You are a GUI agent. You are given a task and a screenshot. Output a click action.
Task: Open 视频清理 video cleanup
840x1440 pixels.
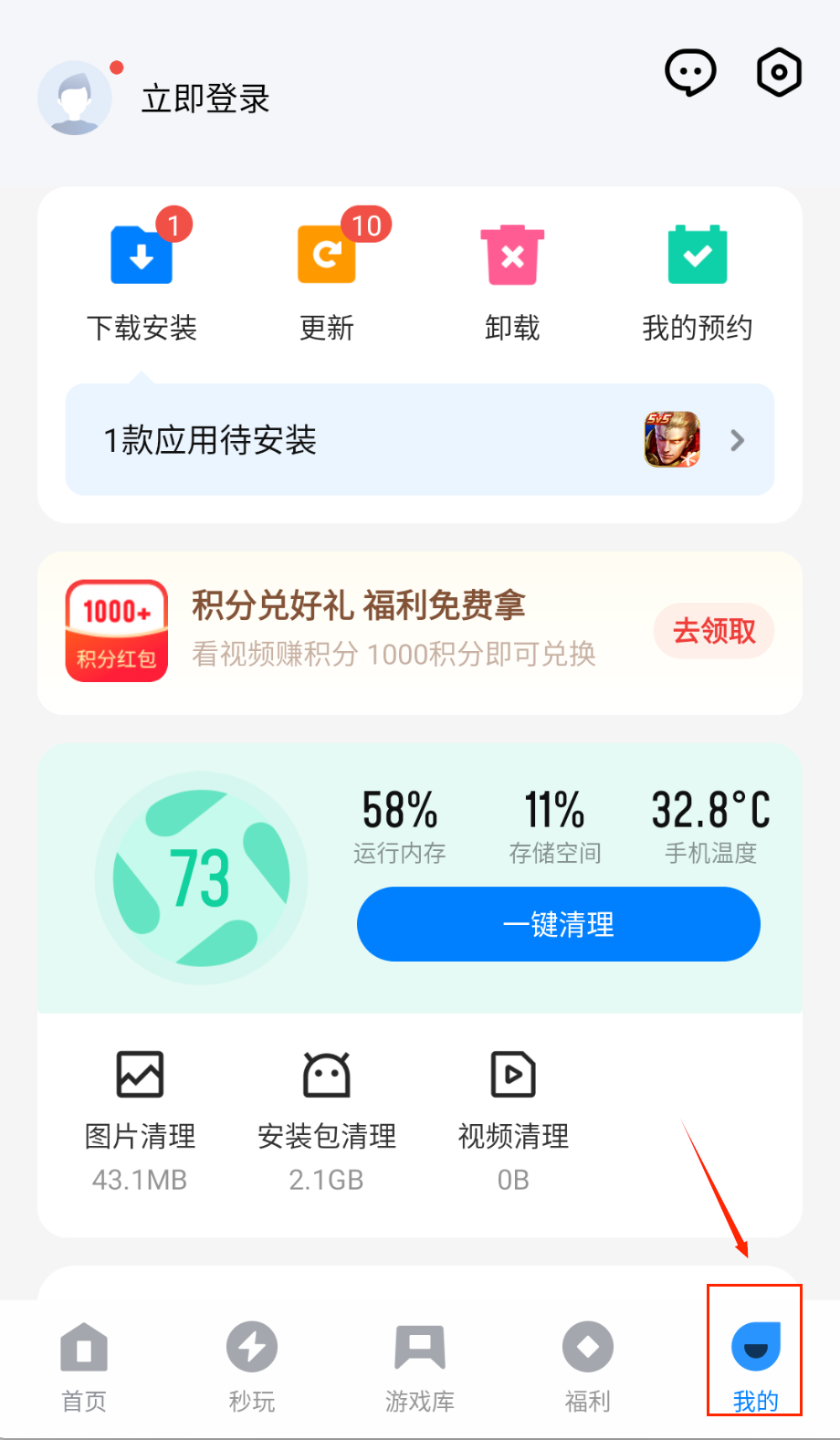(513, 1119)
